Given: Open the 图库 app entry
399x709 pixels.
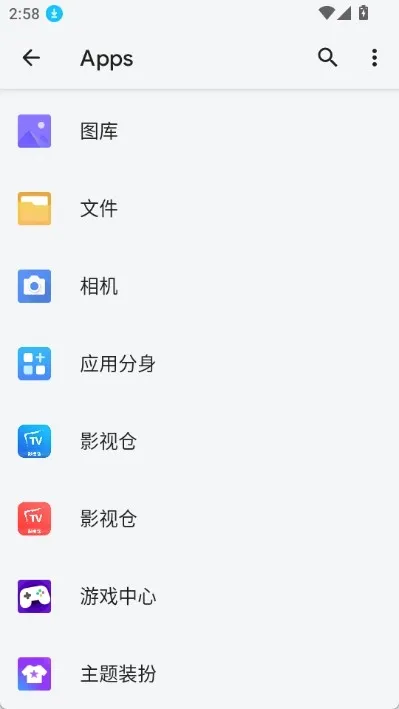Looking at the screenshot, I should [x=200, y=131].
